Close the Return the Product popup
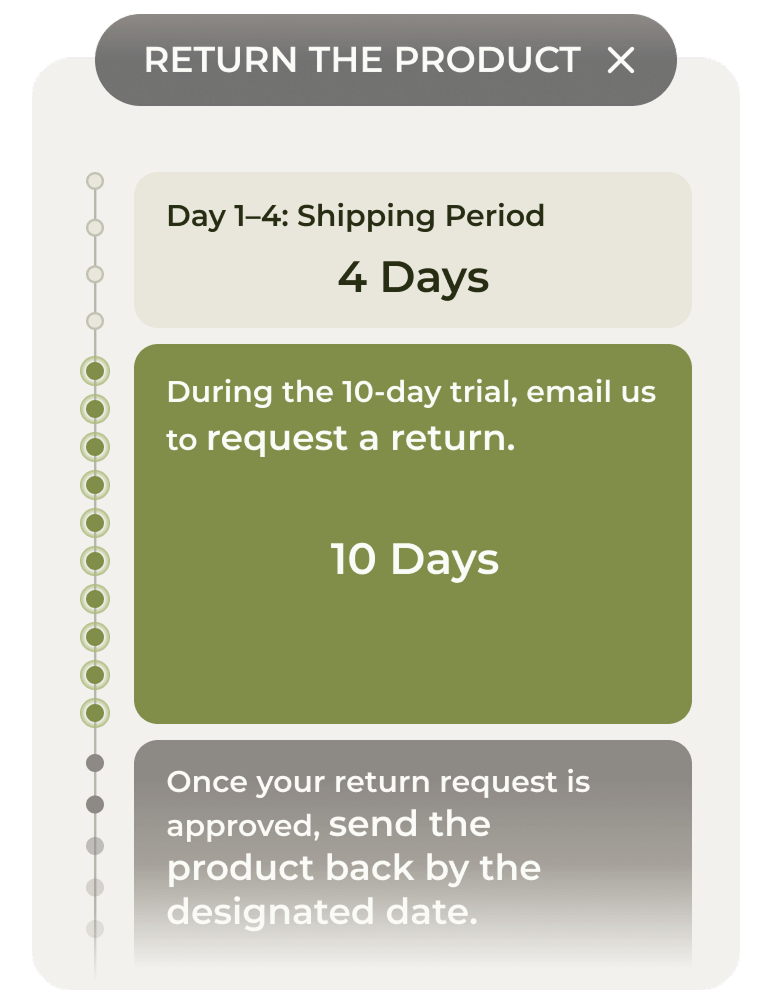Image resolution: width=772 pixels, height=1004 pixels. [621, 61]
